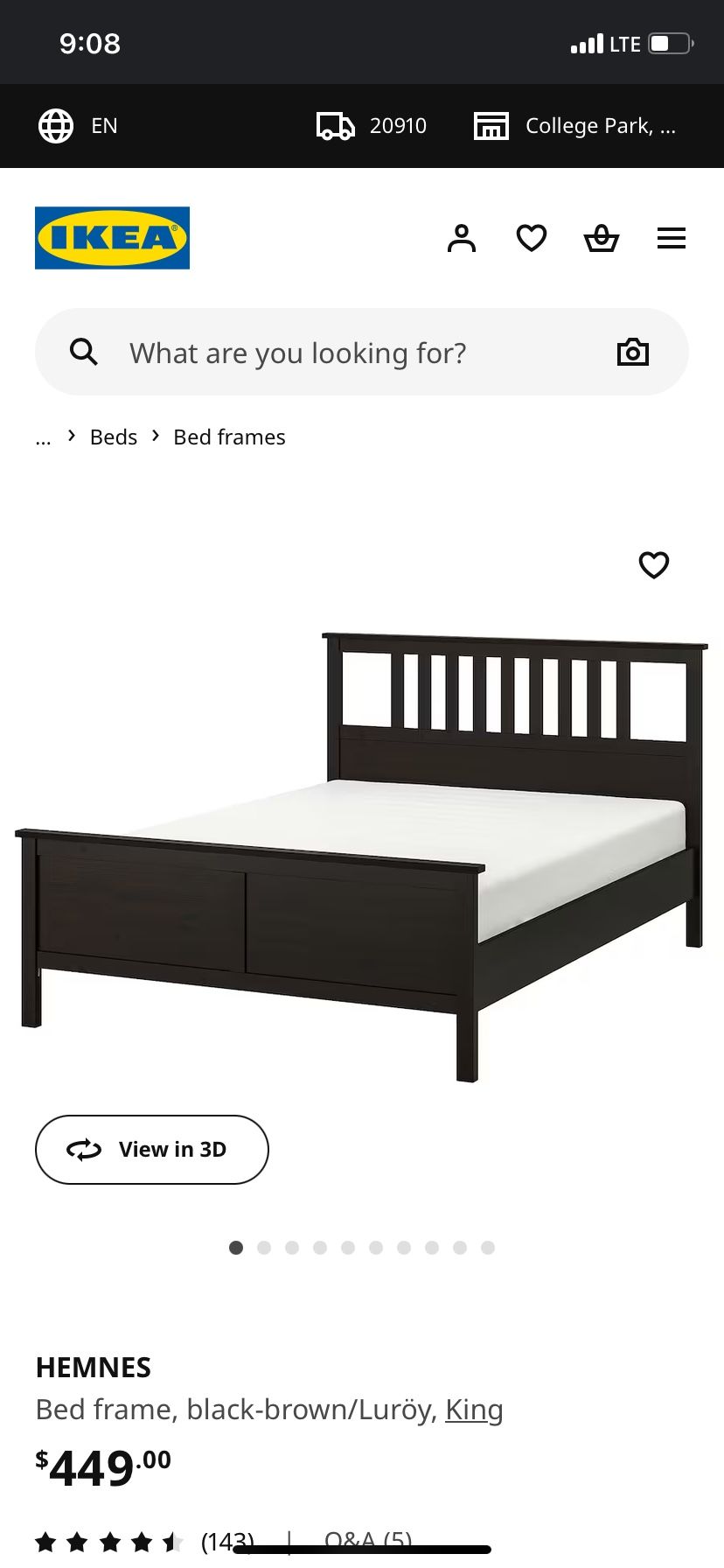Change the King size option
Image resolution: width=724 pixels, height=1568 pixels.
474,1410
